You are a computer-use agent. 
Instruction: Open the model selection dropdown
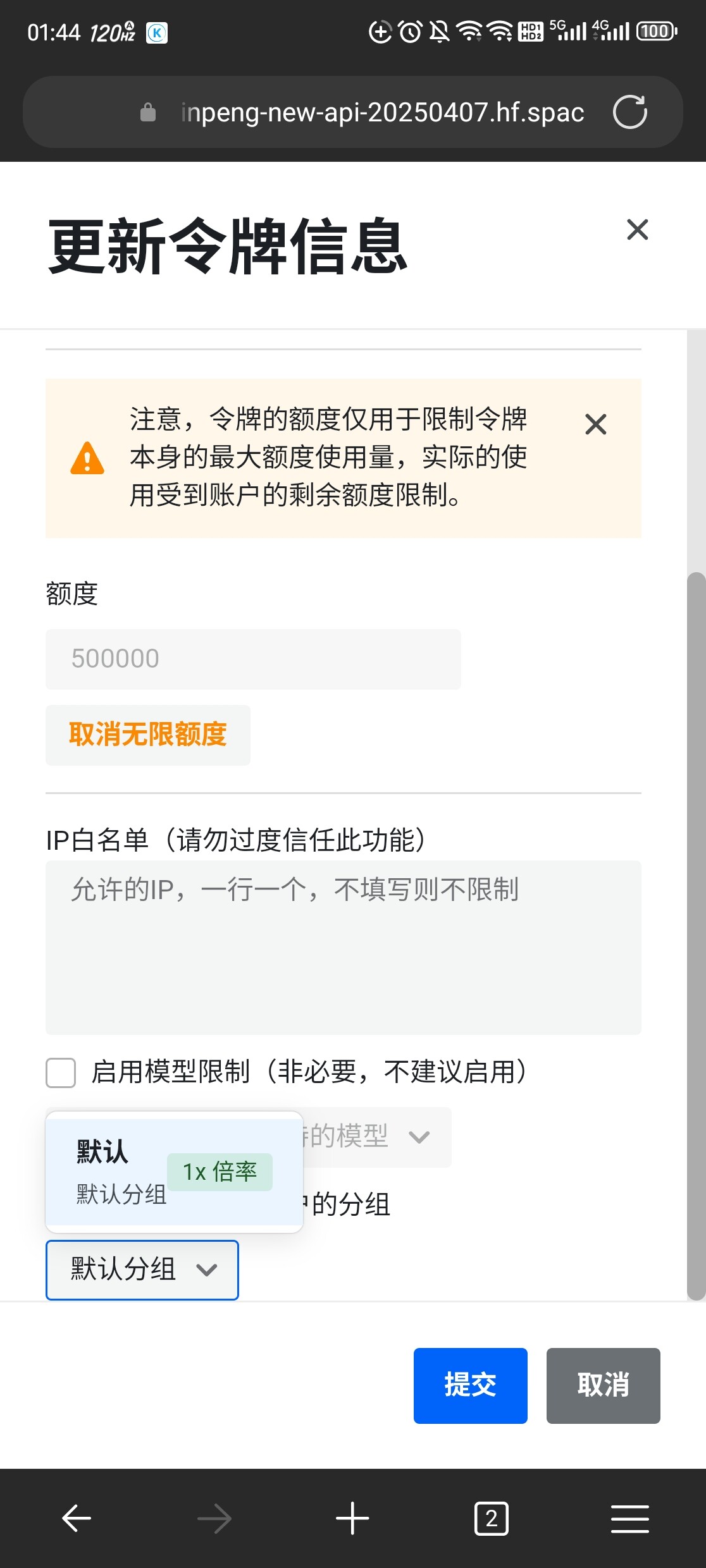[x=377, y=1137]
